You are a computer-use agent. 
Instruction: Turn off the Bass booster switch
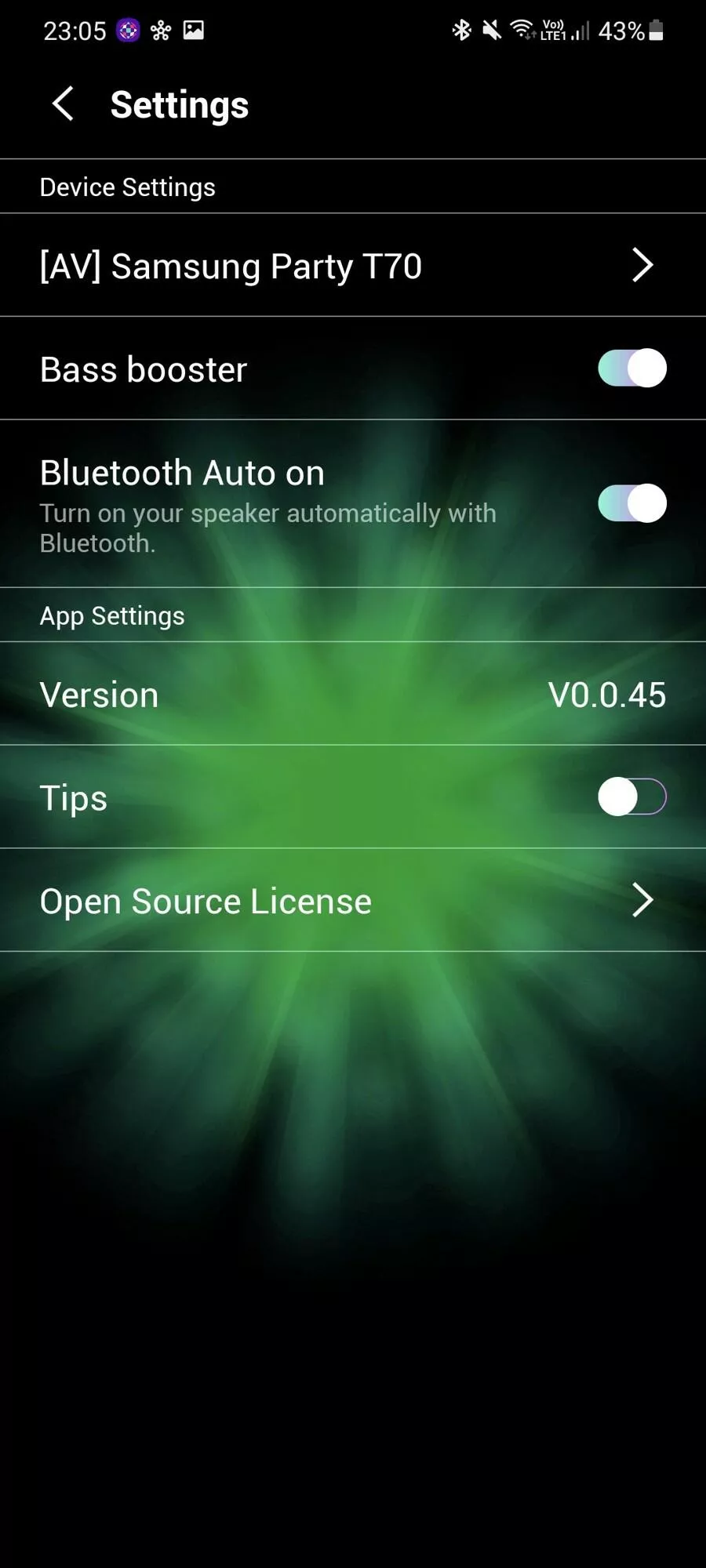tap(632, 368)
